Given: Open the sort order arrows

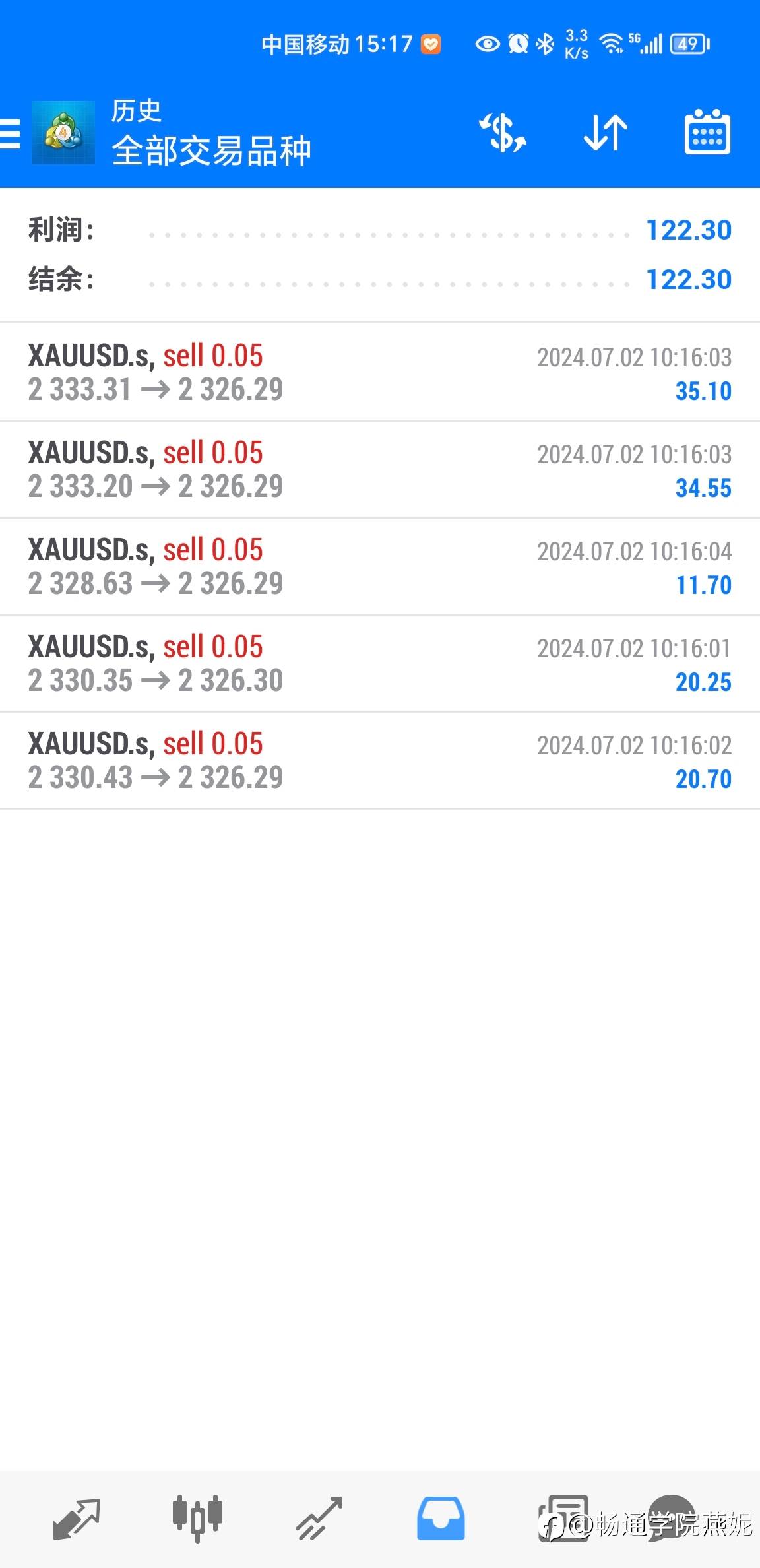Looking at the screenshot, I should pyautogui.click(x=605, y=133).
